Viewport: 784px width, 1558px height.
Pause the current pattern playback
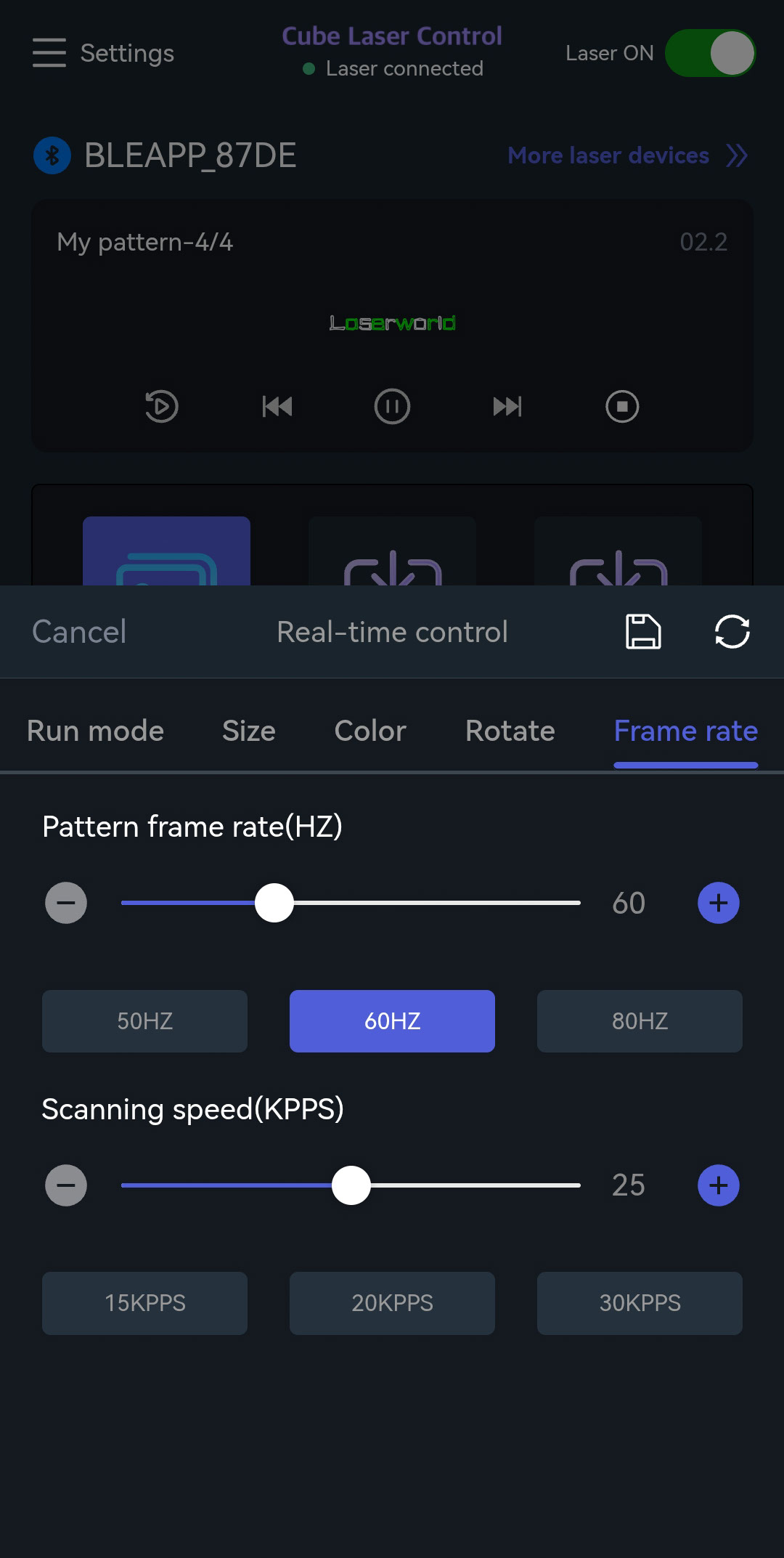point(392,406)
